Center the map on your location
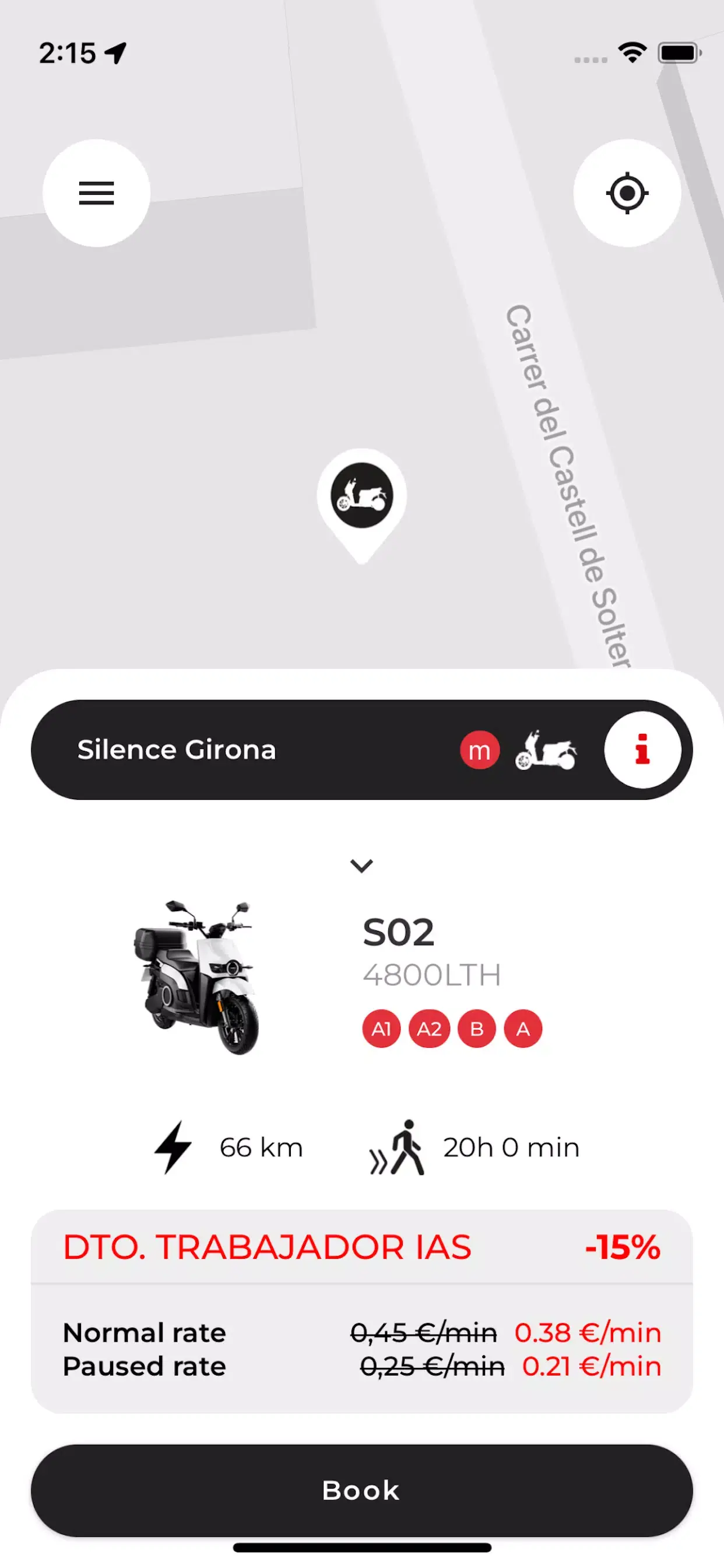The height and width of the screenshot is (1568, 724). pyautogui.click(x=627, y=192)
